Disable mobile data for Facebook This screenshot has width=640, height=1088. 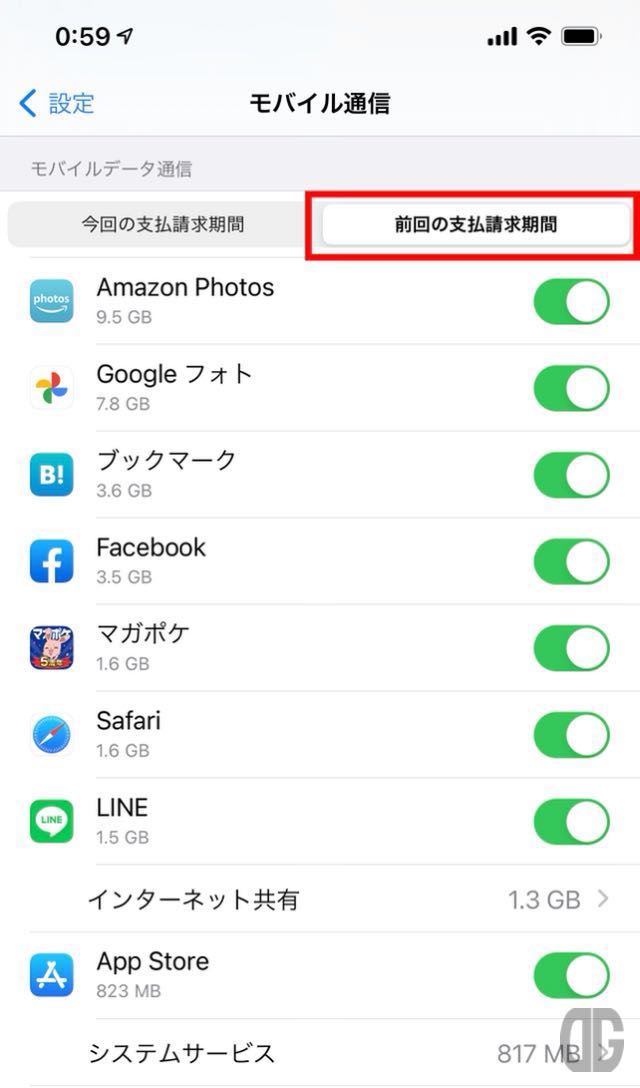click(x=571, y=562)
